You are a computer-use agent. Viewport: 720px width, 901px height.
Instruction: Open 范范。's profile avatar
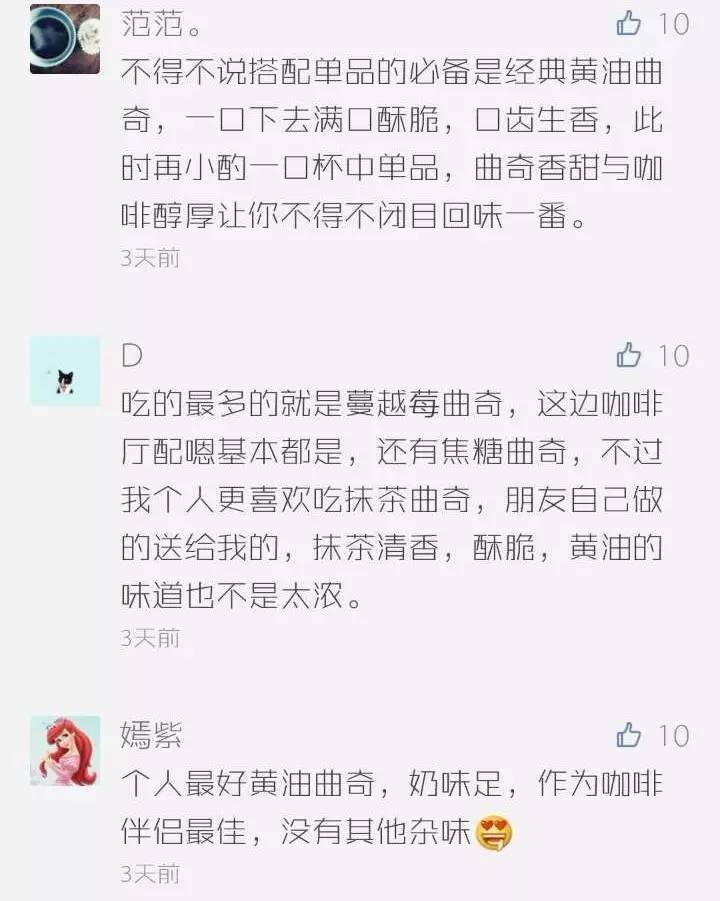pyautogui.click(x=65, y=38)
